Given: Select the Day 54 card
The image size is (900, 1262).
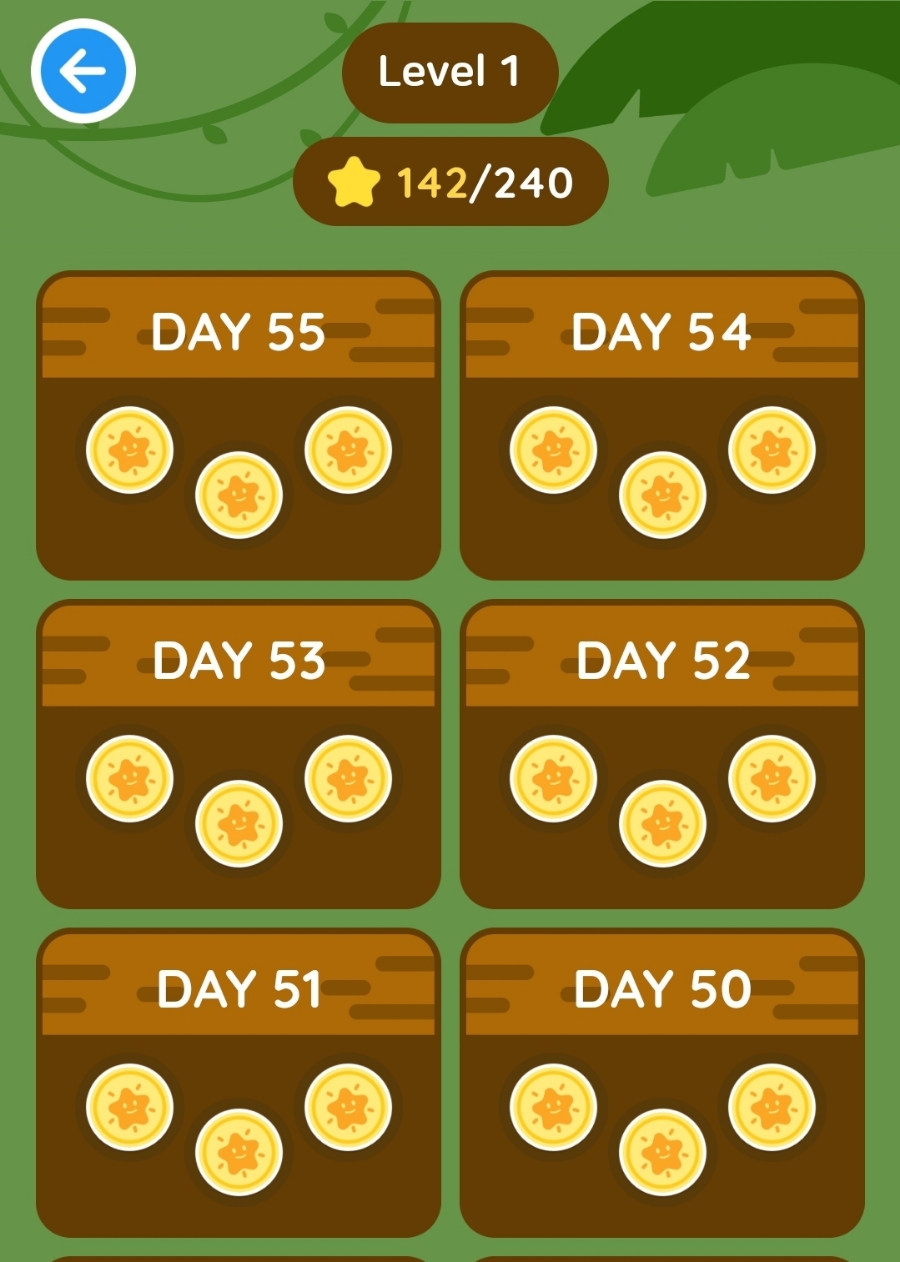Looking at the screenshot, I should (661, 426).
